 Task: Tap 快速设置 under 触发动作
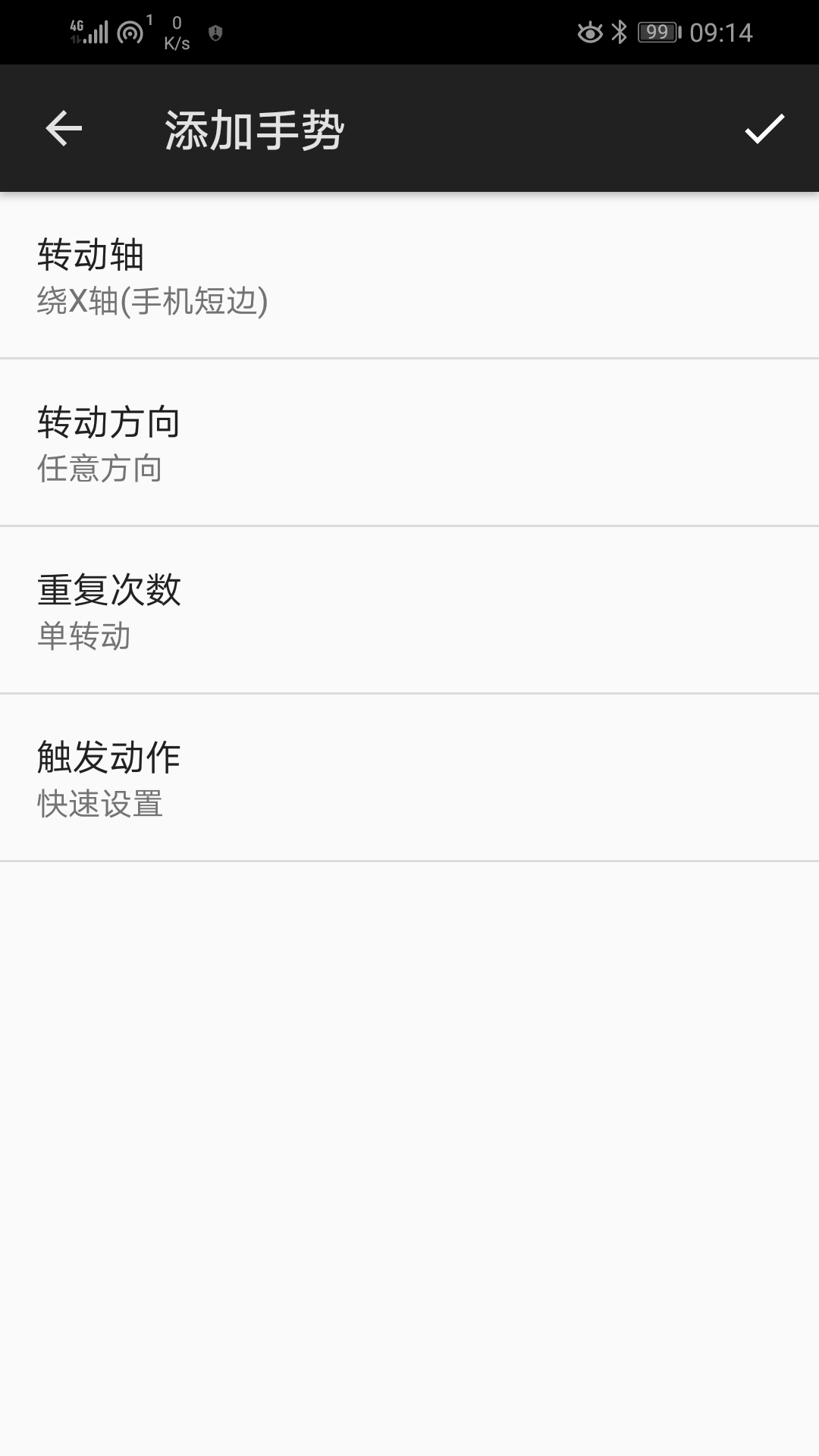coord(100,806)
